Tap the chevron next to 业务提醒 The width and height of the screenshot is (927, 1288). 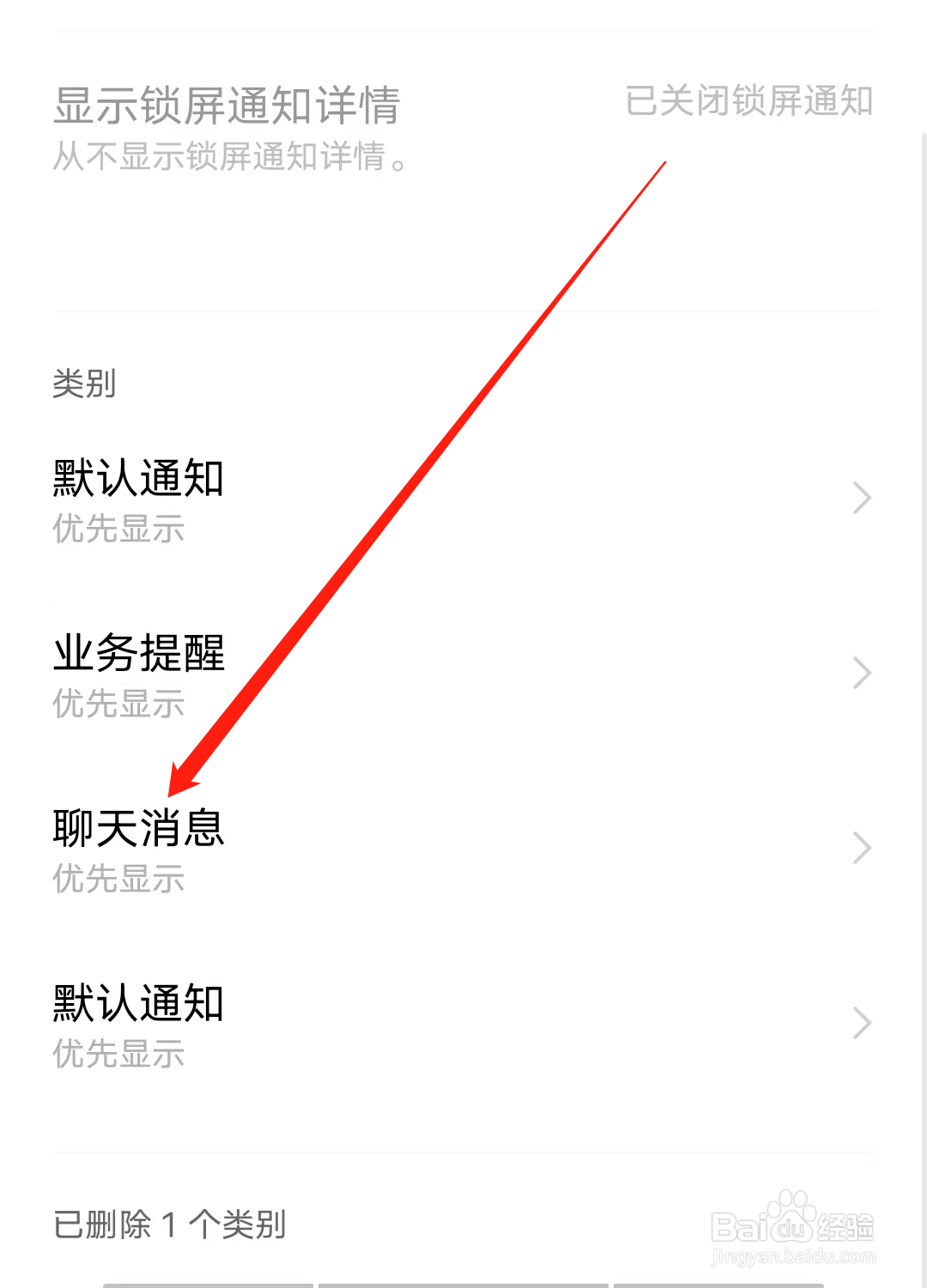861,673
